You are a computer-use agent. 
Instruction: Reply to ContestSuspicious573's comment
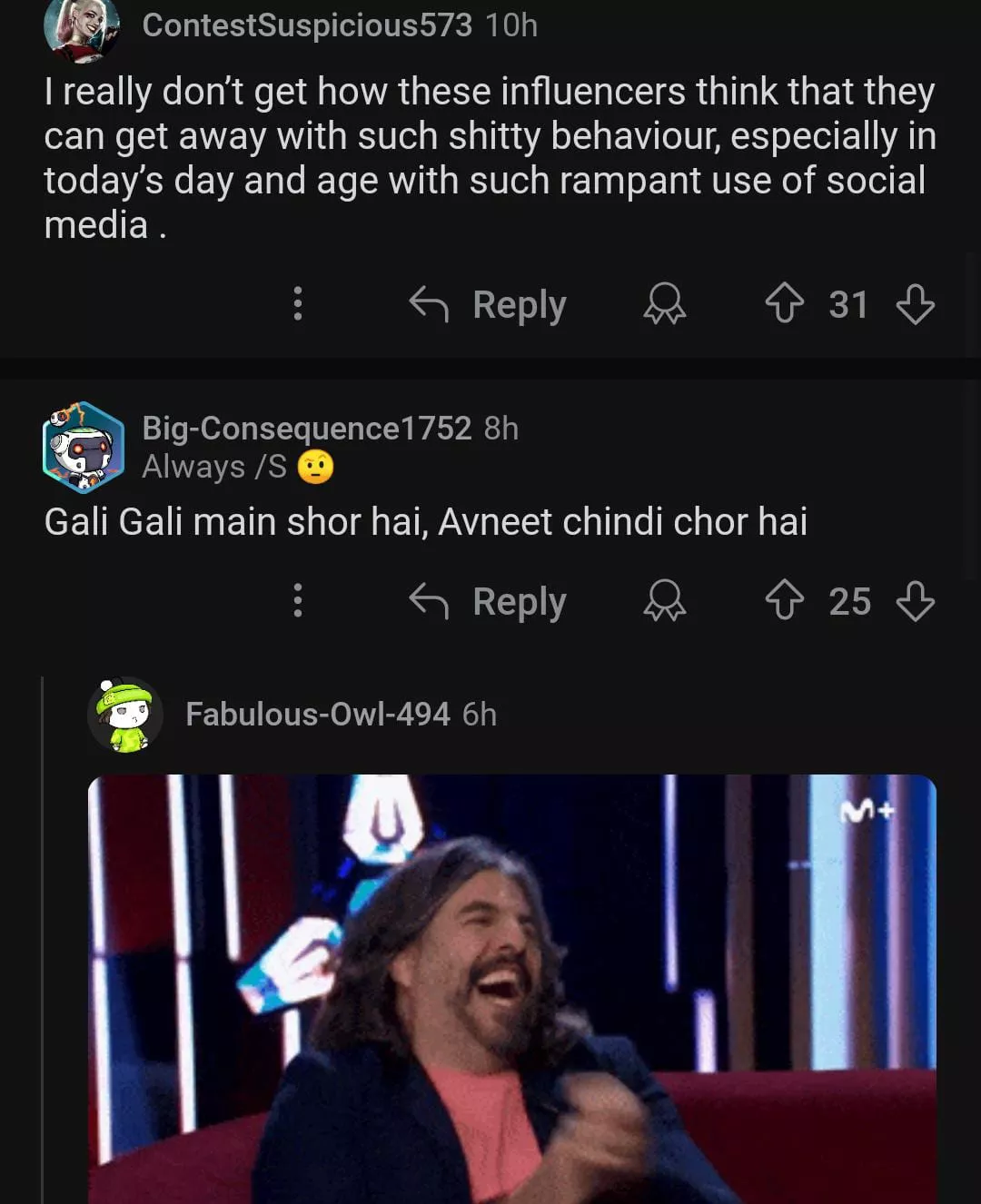click(x=489, y=304)
